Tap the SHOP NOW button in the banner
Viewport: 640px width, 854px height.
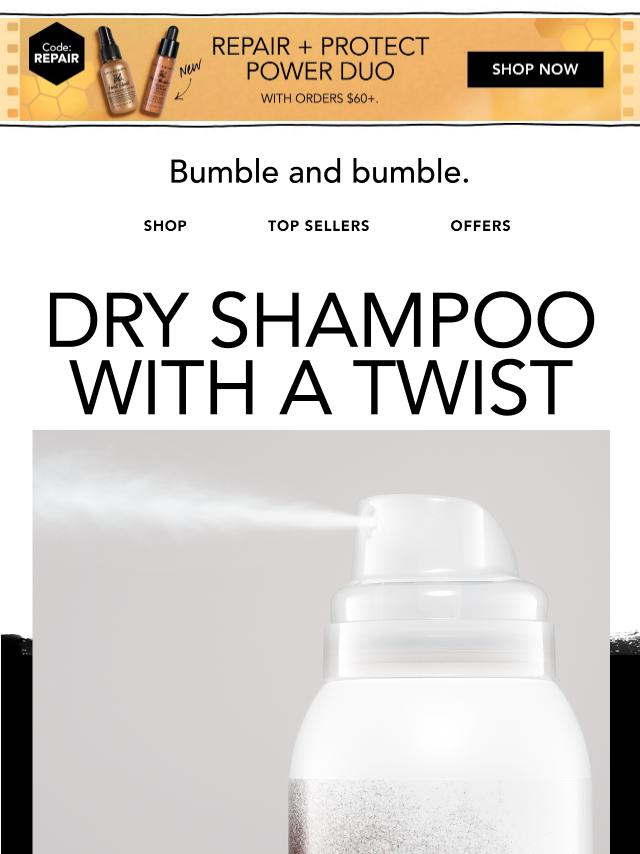click(x=535, y=70)
